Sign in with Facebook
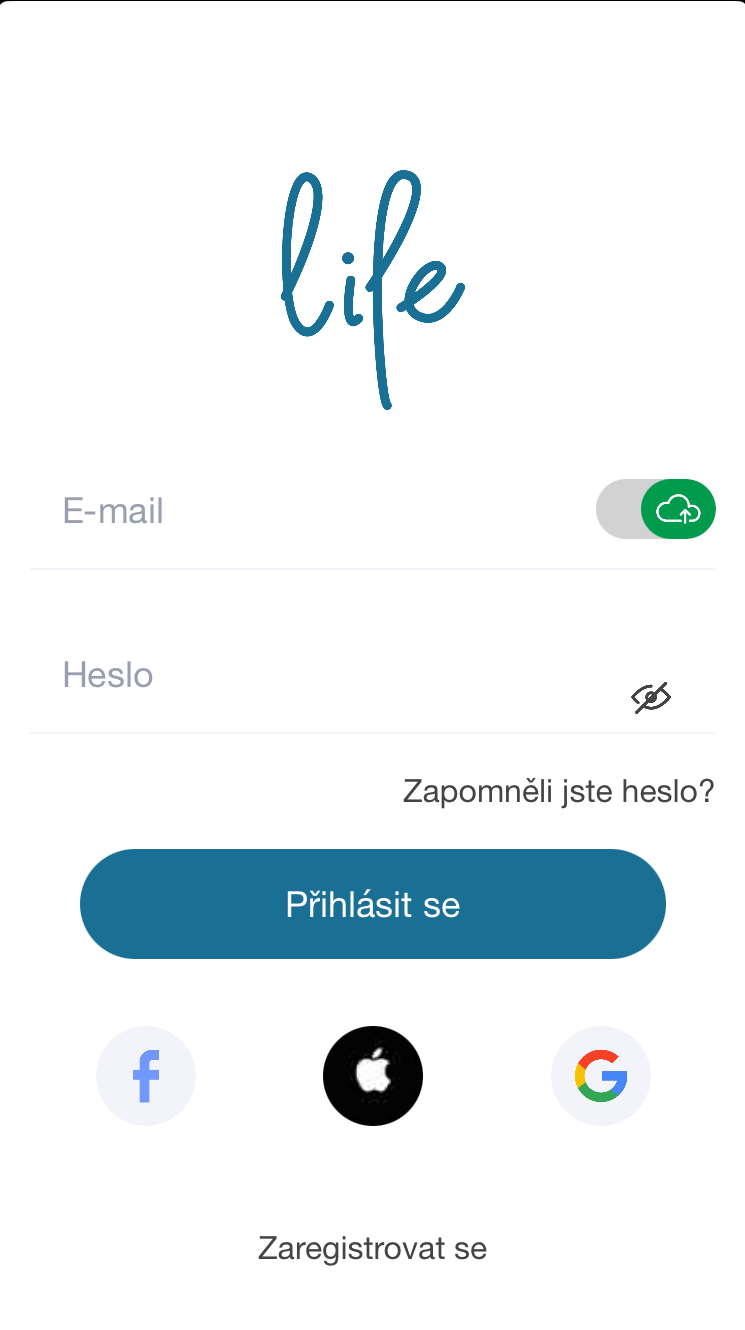745x1330 pixels. pos(146,1076)
